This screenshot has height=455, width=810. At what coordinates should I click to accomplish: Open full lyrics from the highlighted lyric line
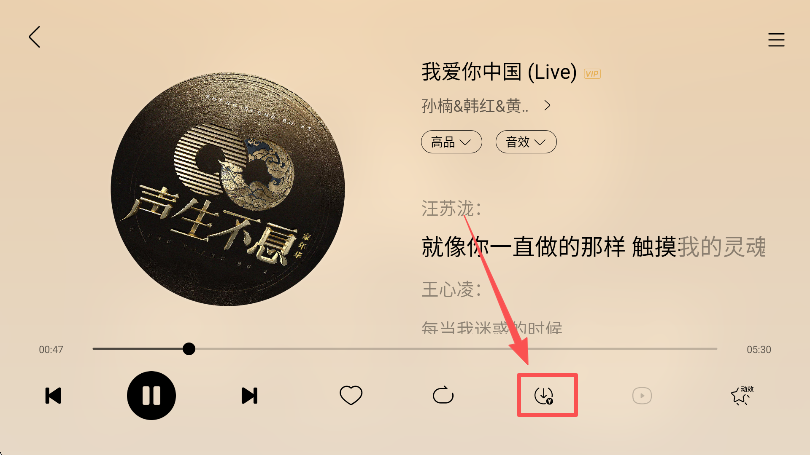click(x=593, y=246)
